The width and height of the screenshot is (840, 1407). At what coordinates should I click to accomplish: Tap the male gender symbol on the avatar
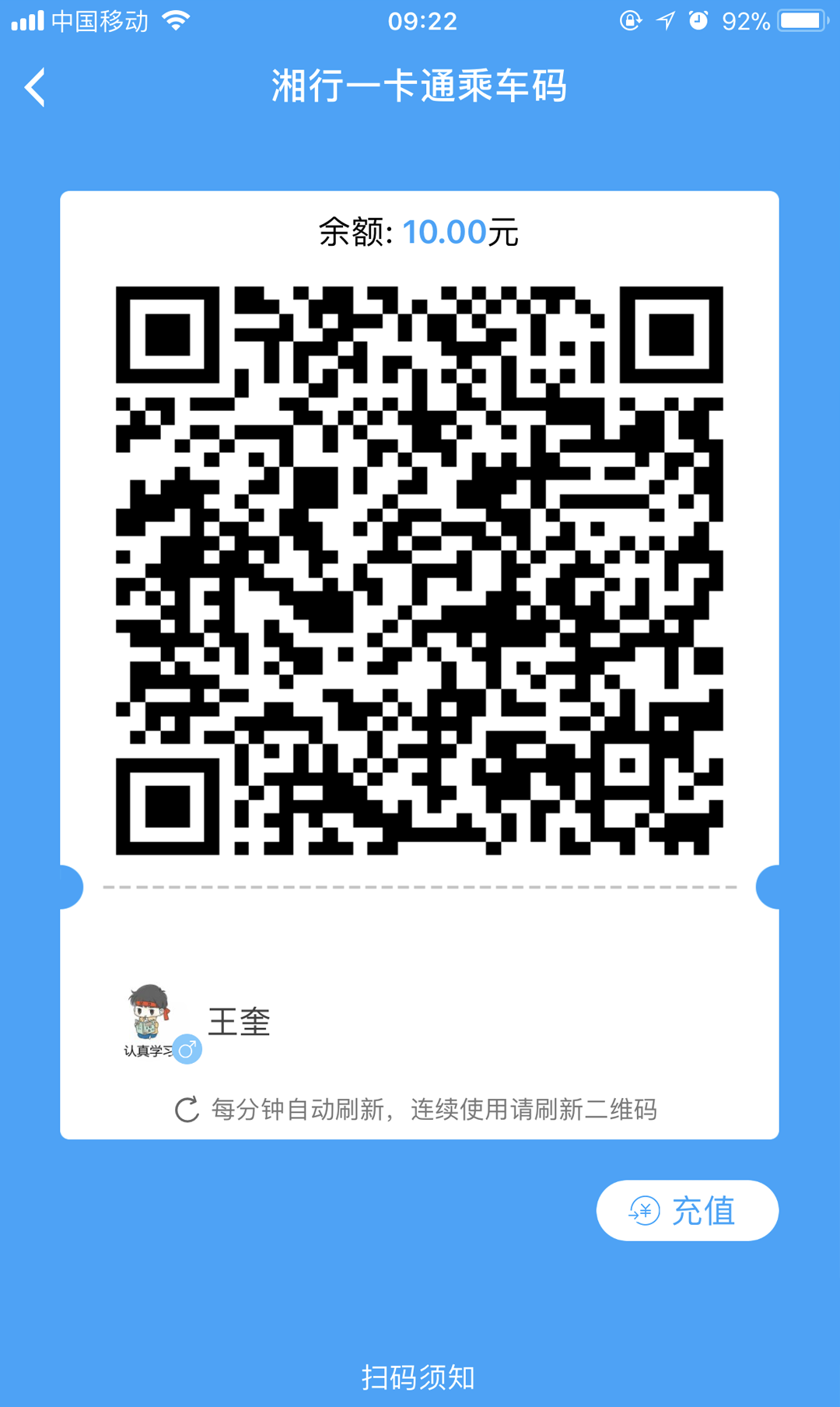pos(187,1049)
